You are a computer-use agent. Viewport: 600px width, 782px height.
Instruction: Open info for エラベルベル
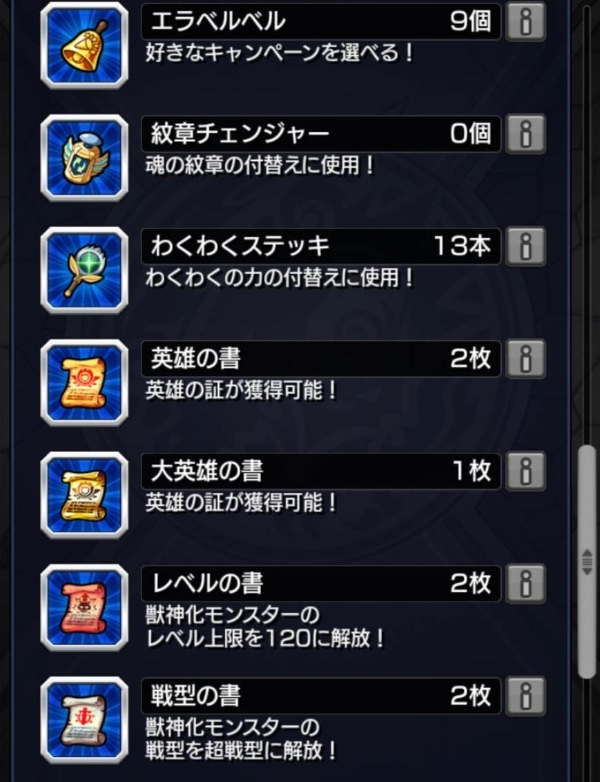coord(525,21)
